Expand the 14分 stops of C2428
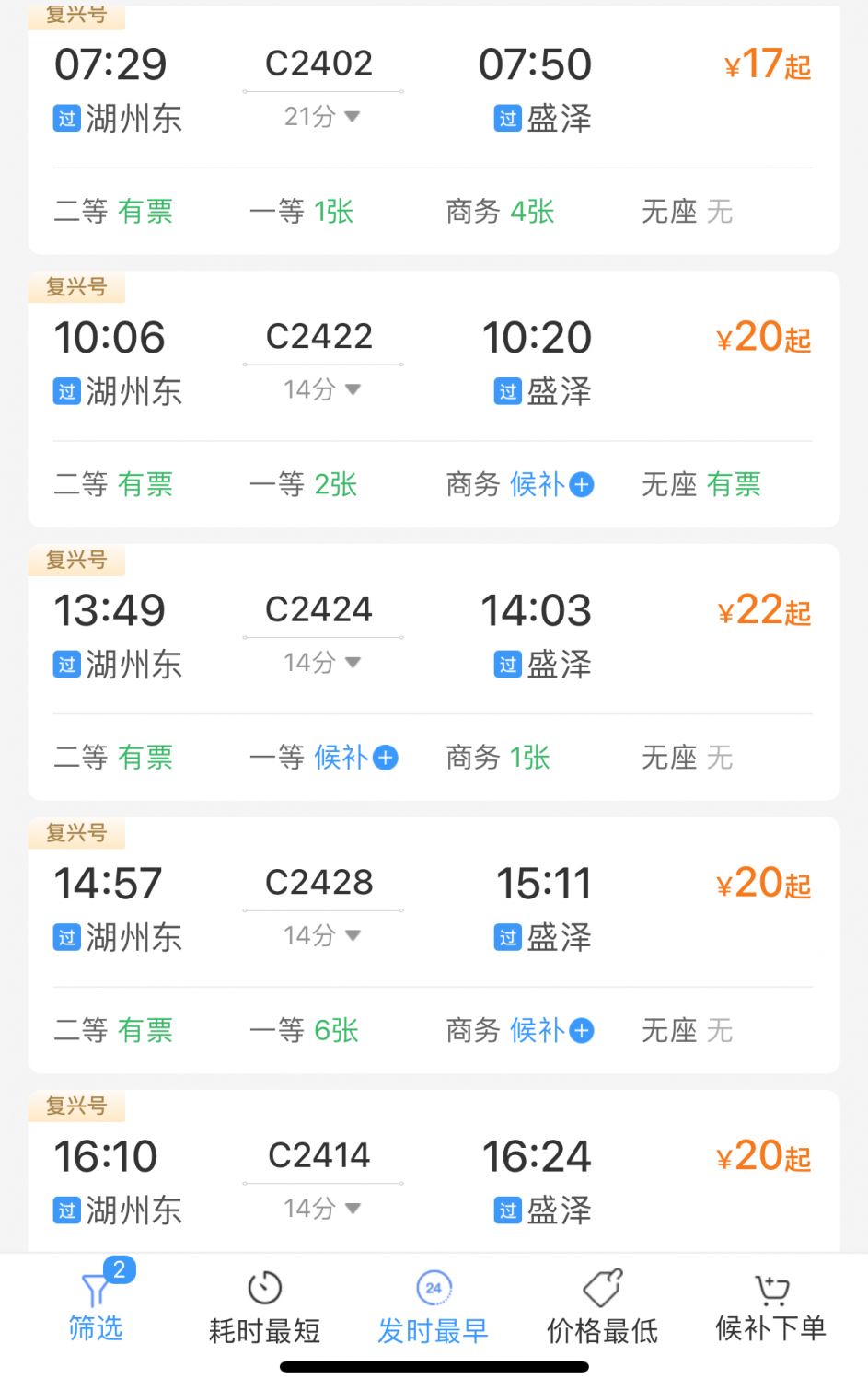 pyautogui.click(x=322, y=936)
